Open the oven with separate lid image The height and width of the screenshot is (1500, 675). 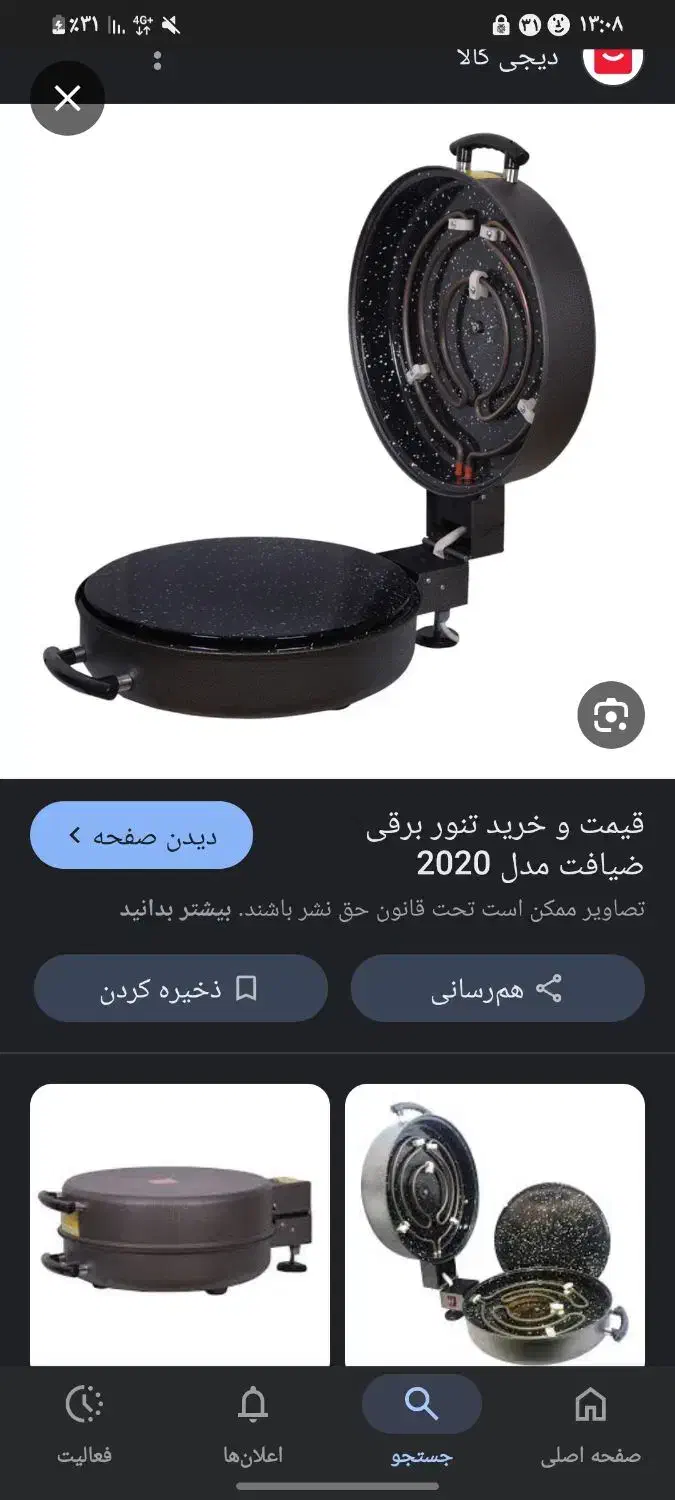[495, 1225]
